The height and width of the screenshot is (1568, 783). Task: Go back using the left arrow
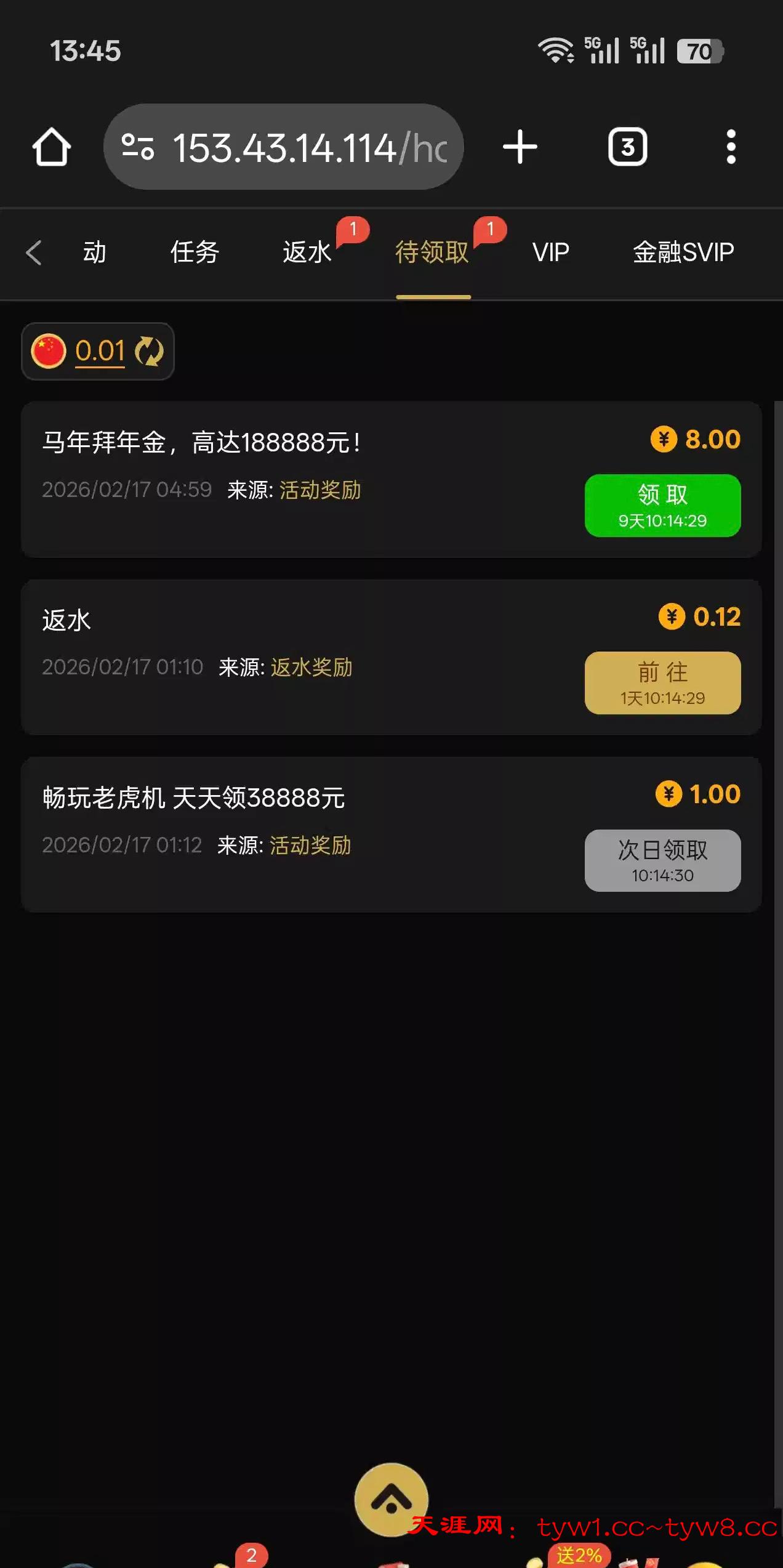pyautogui.click(x=34, y=253)
